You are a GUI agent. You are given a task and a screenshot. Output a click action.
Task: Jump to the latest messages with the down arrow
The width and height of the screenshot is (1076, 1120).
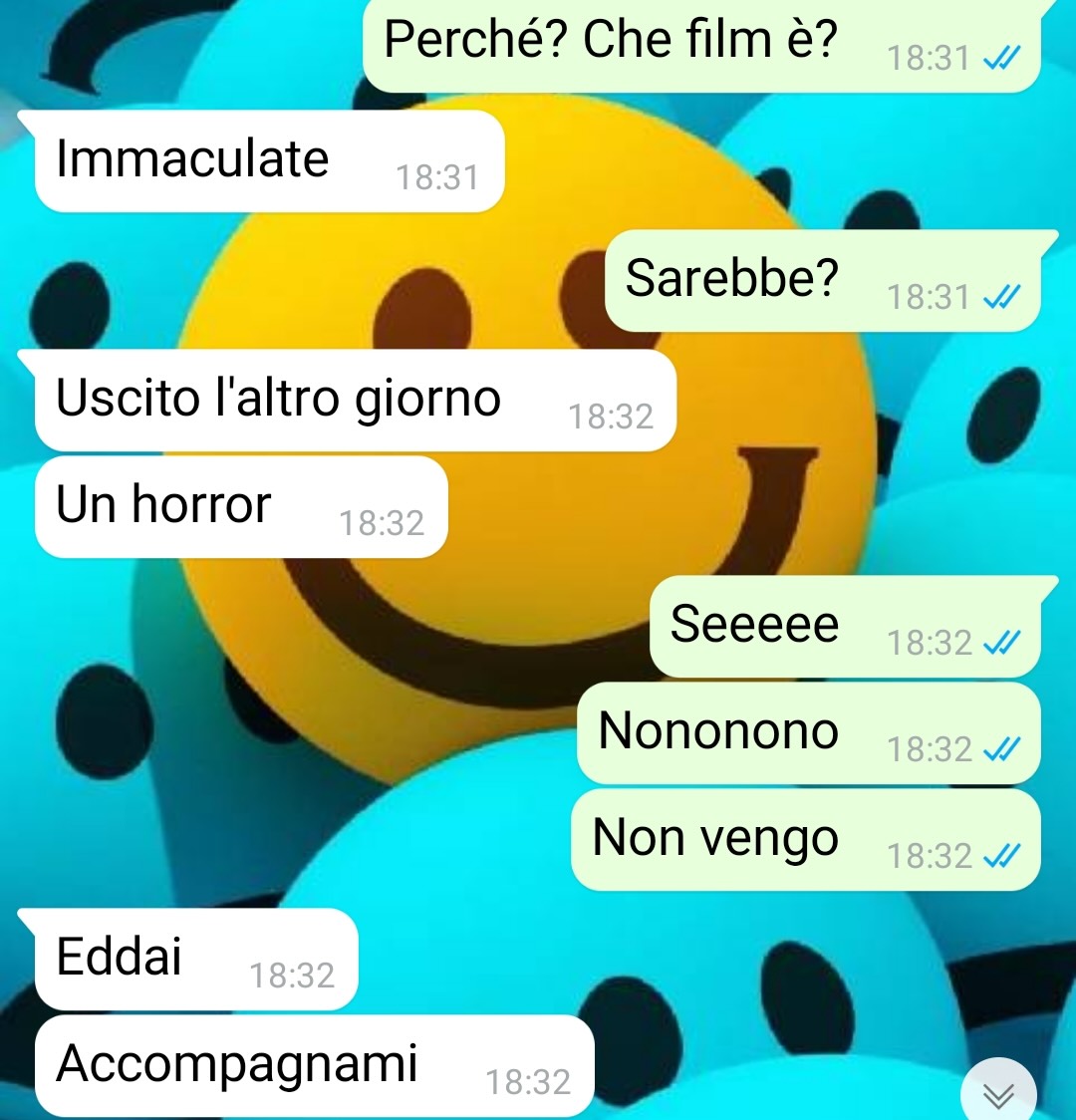(998, 1094)
